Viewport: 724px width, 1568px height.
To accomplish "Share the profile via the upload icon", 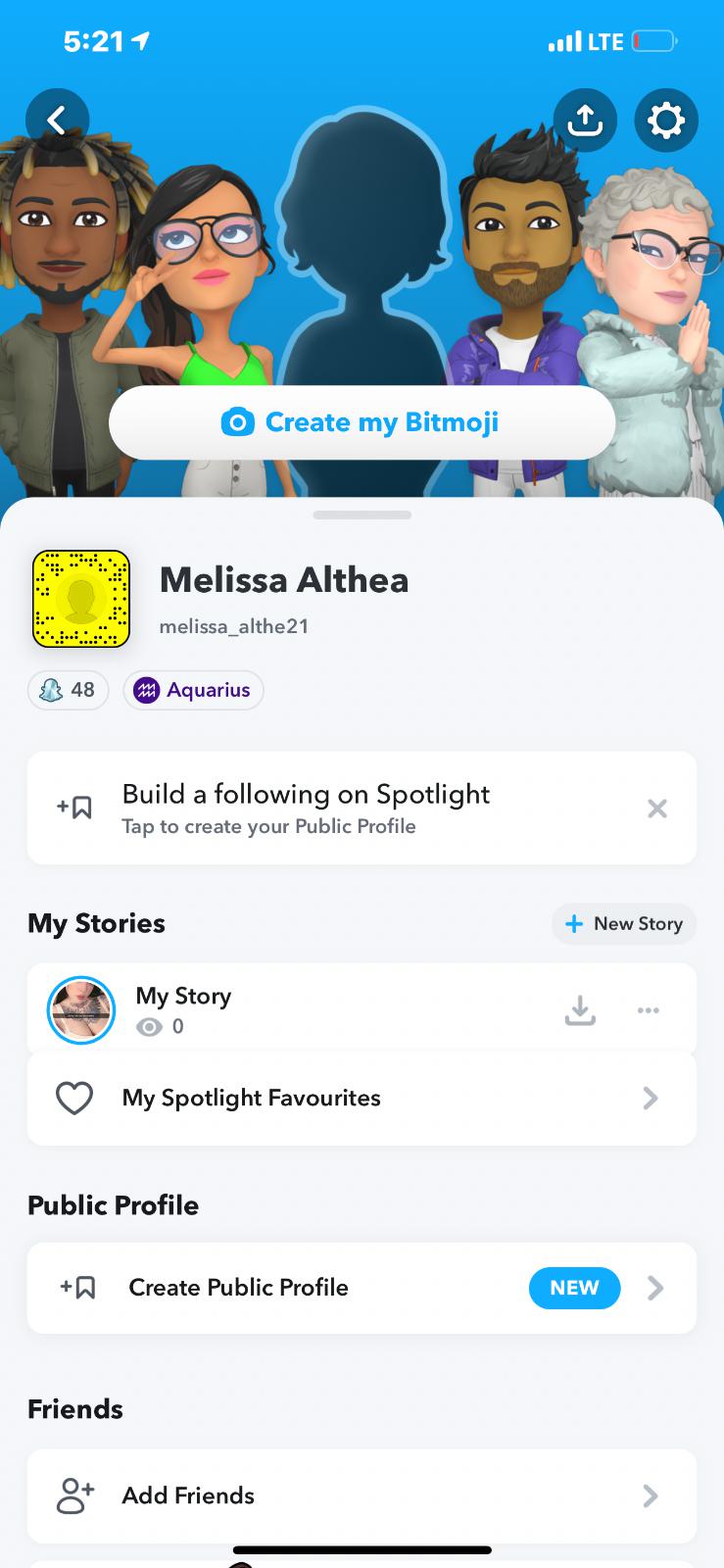I will (585, 121).
